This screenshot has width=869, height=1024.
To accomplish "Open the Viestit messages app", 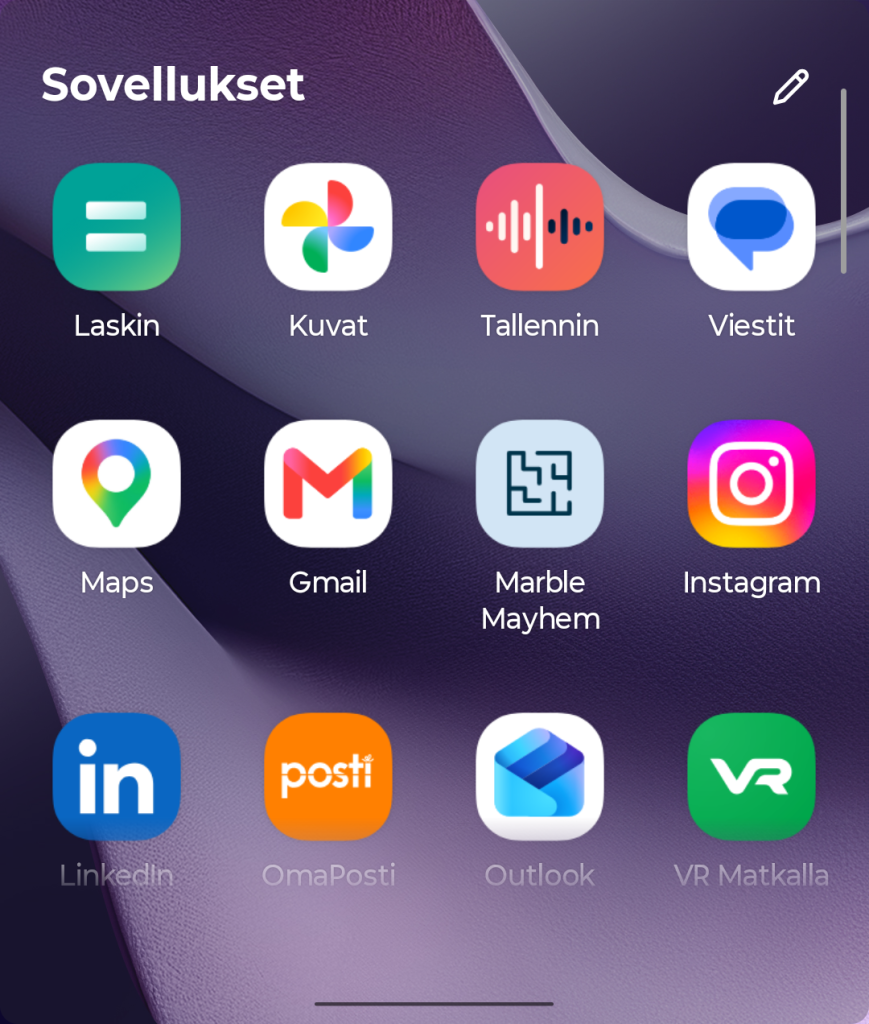I will coord(751,227).
